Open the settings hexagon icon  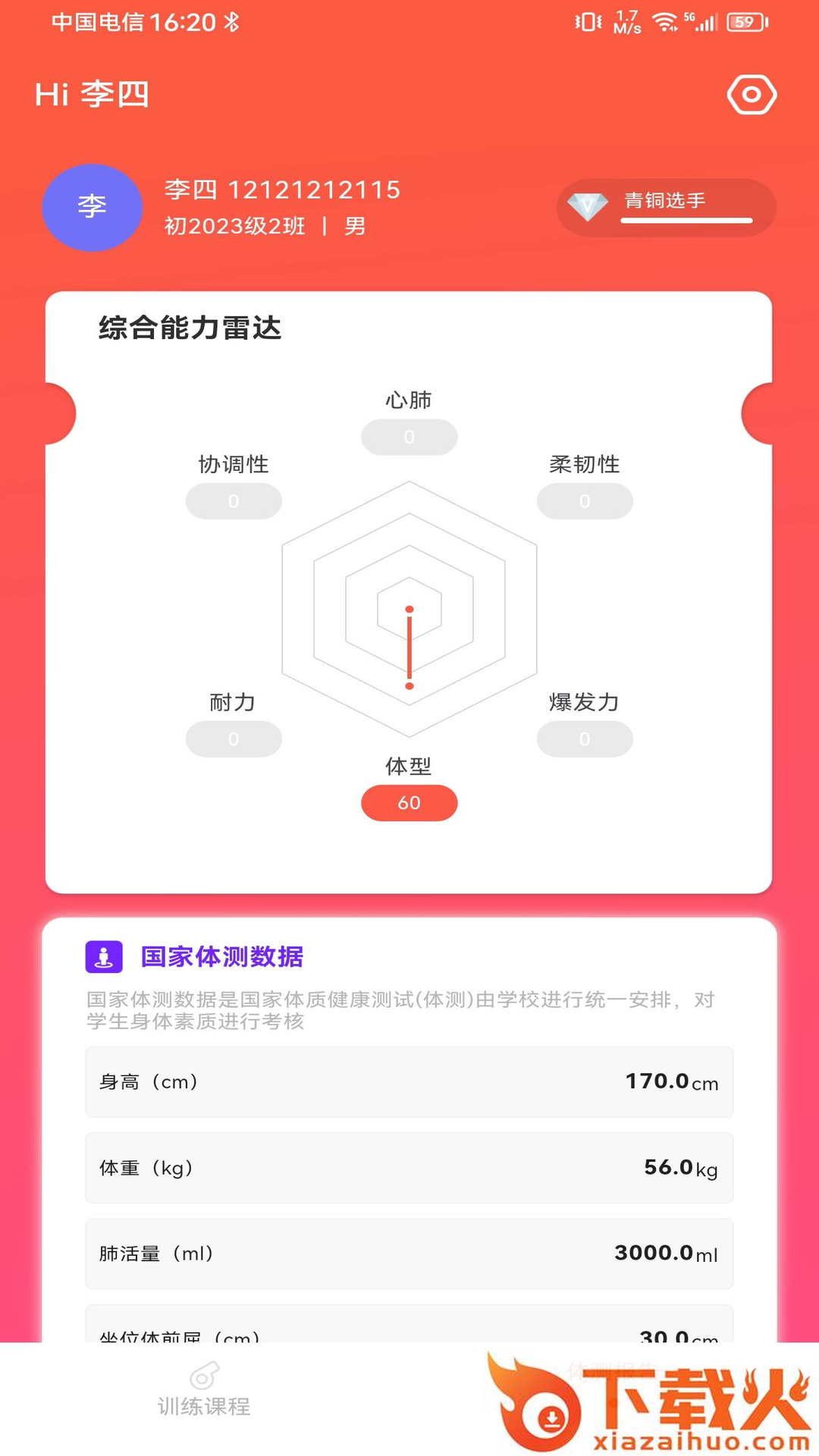tap(752, 95)
